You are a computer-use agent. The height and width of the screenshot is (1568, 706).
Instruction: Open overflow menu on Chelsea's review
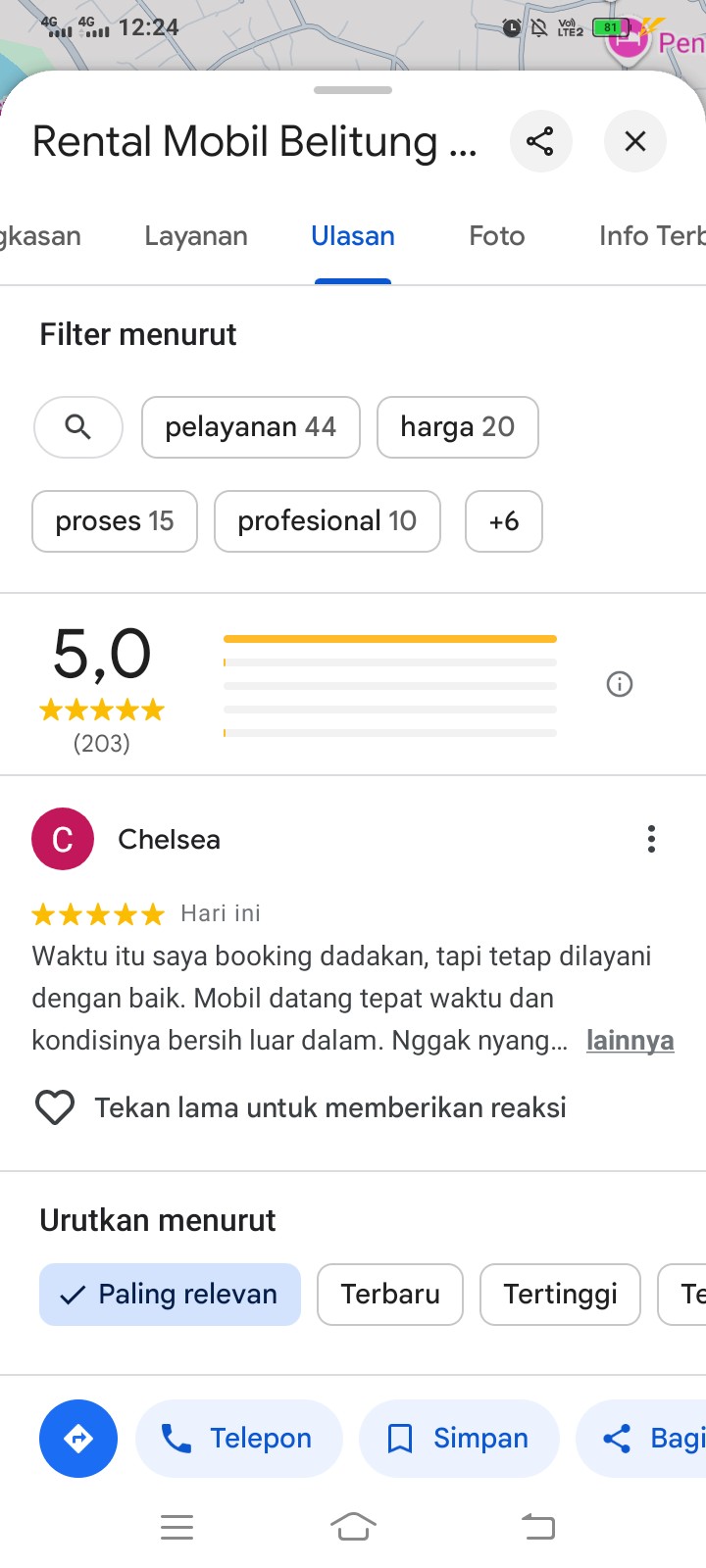pyautogui.click(x=651, y=839)
